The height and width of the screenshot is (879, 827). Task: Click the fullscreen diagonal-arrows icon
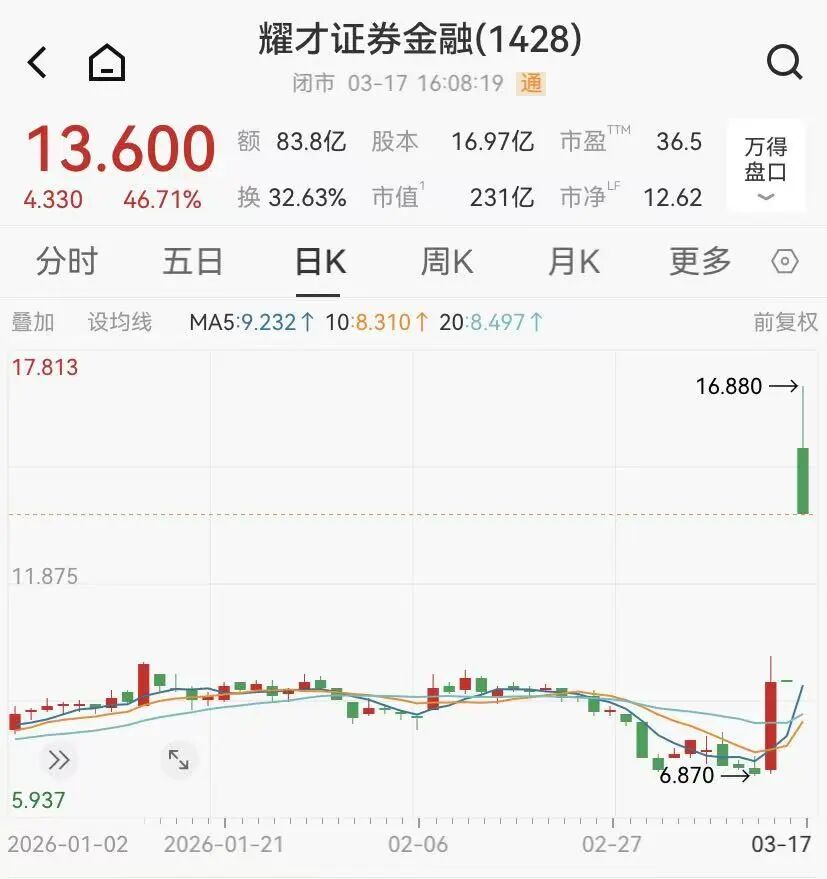pos(178,760)
